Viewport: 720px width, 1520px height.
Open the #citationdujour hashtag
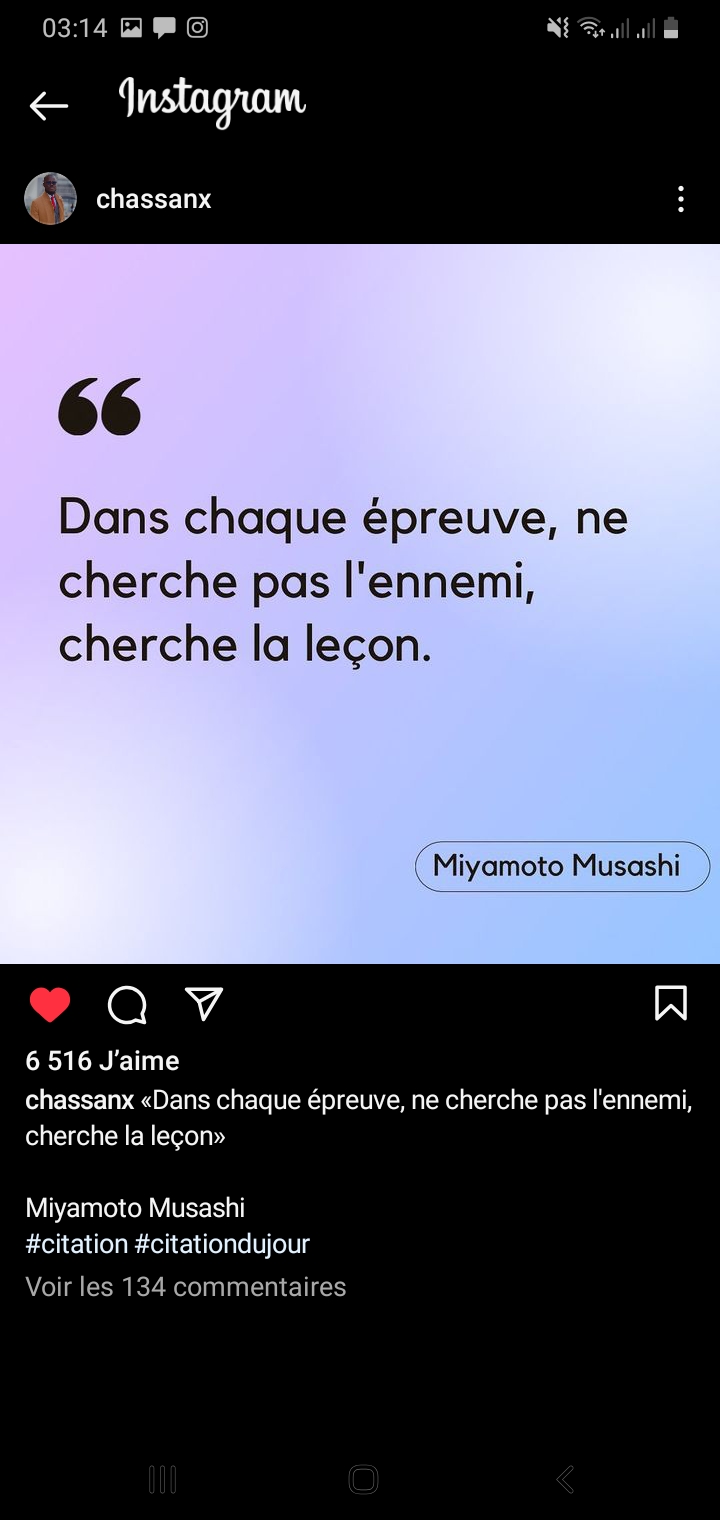[222, 1244]
